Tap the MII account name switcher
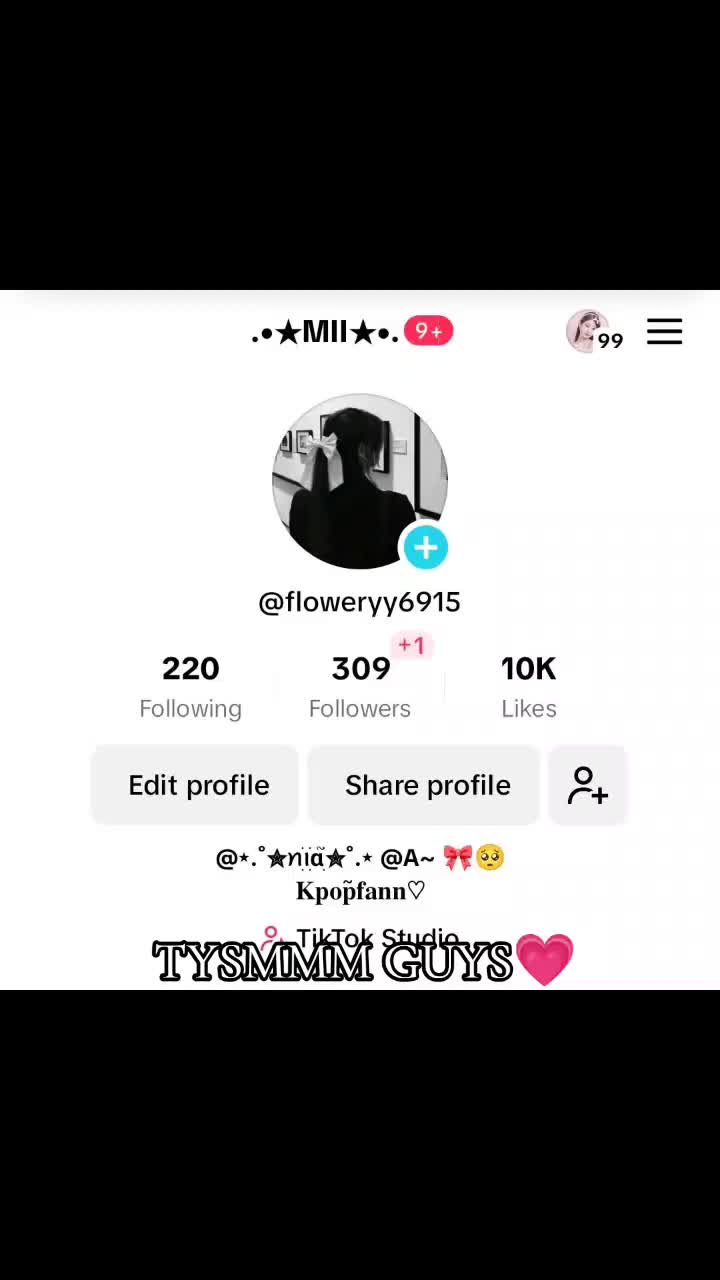 click(326, 332)
